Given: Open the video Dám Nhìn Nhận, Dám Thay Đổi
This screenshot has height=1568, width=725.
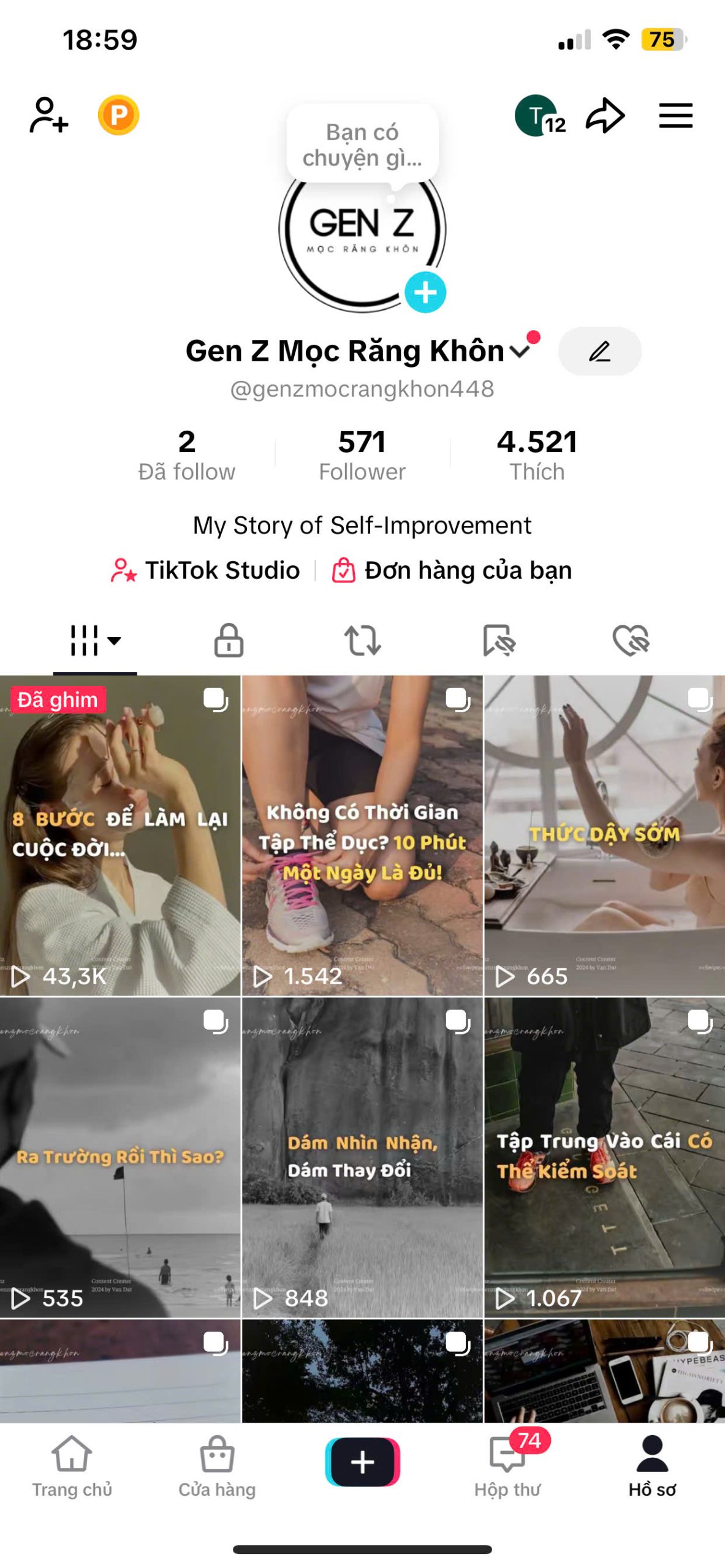Looking at the screenshot, I should 362,1157.
